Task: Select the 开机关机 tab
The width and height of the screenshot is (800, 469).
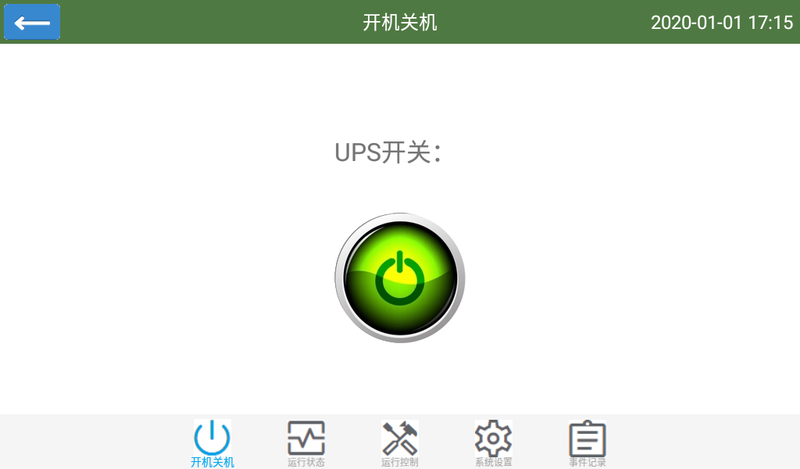Action: point(212,443)
